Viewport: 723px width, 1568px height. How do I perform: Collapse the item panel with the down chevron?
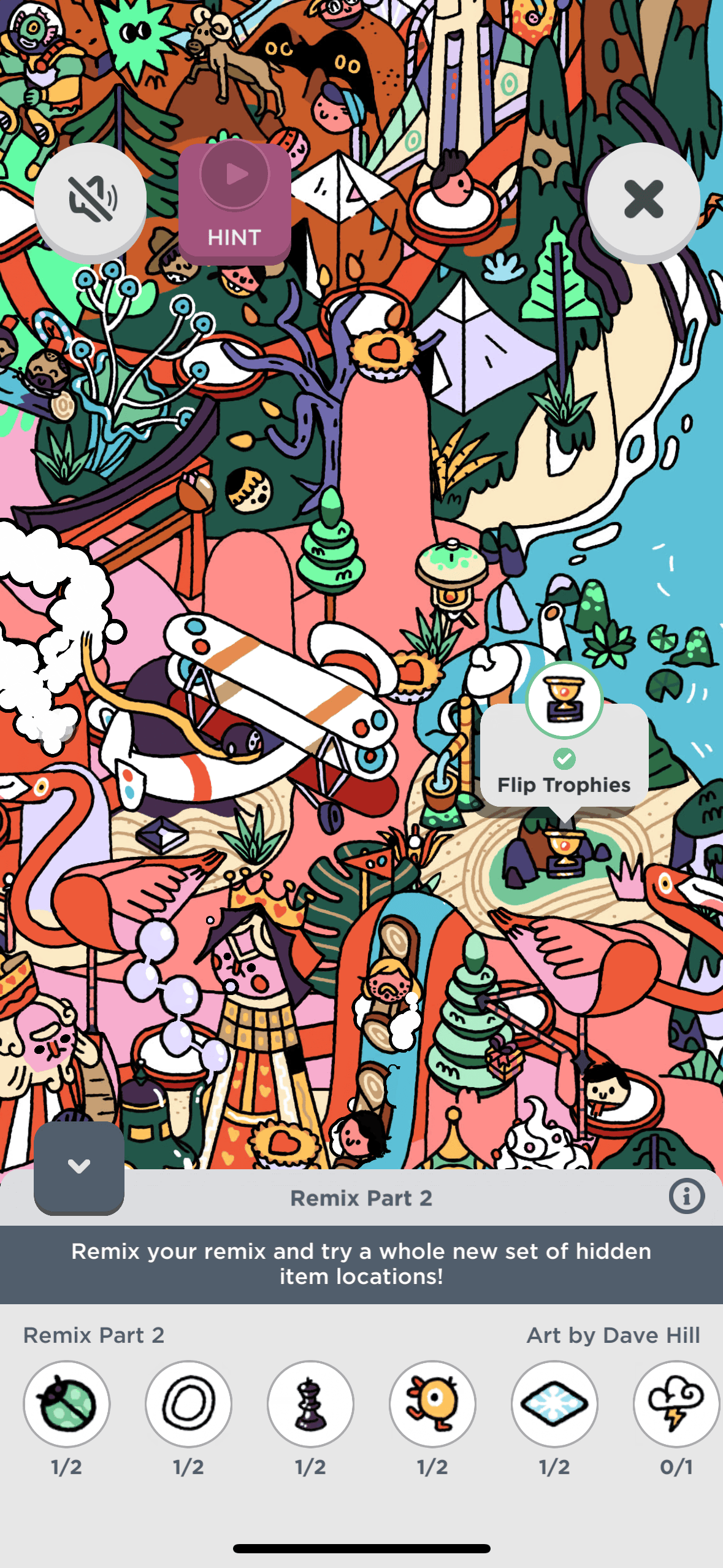(x=79, y=1166)
